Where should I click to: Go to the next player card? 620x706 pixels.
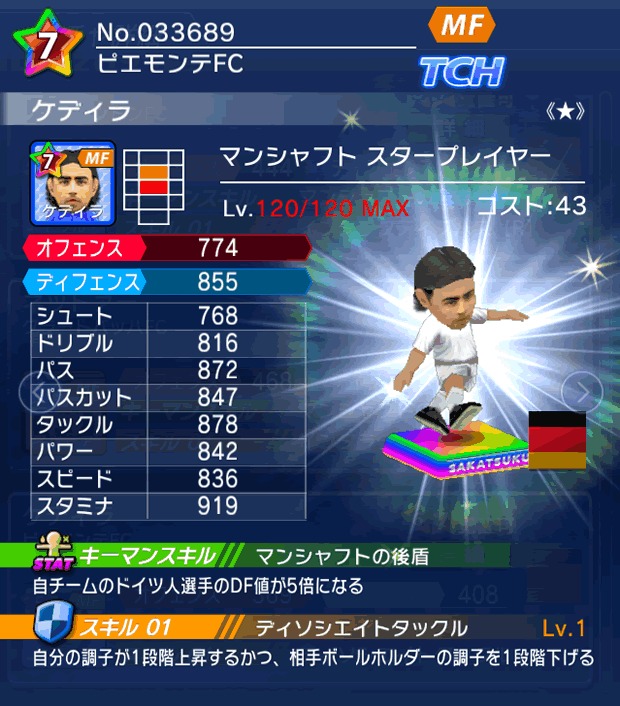[x=579, y=391]
